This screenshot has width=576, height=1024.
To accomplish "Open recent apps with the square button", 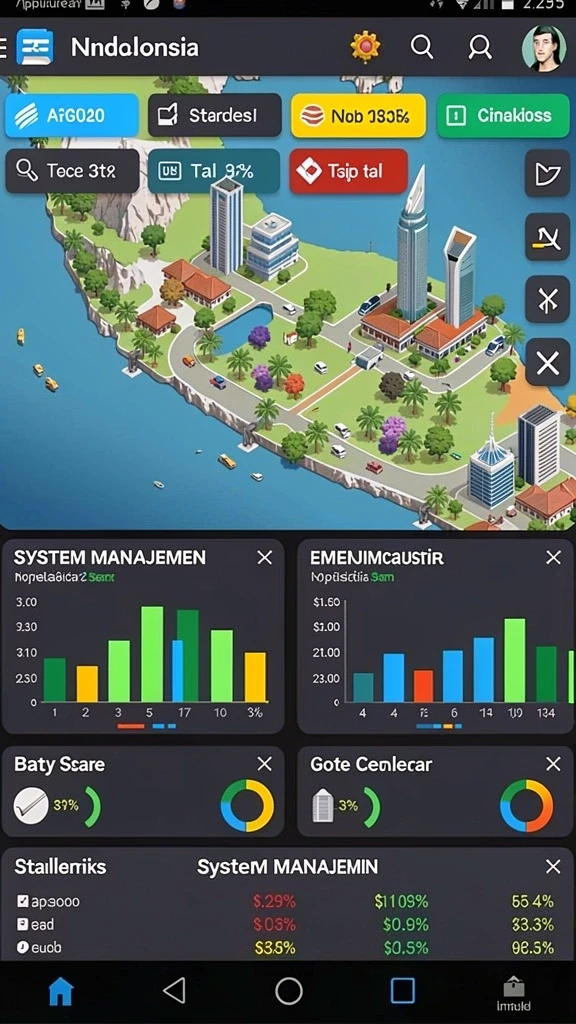I will pyautogui.click(x=402, y=991).
